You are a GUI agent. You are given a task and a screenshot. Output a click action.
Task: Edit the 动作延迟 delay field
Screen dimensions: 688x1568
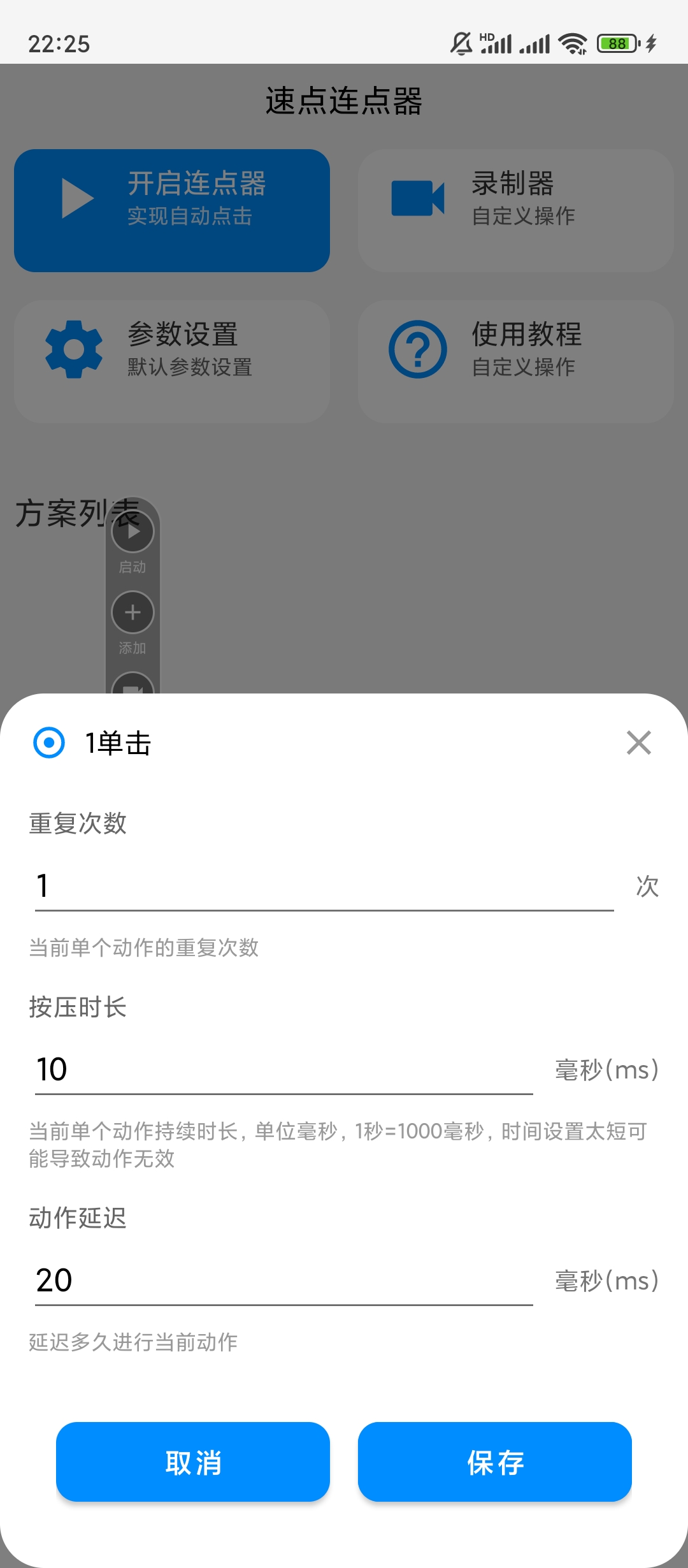[283, 1281]
